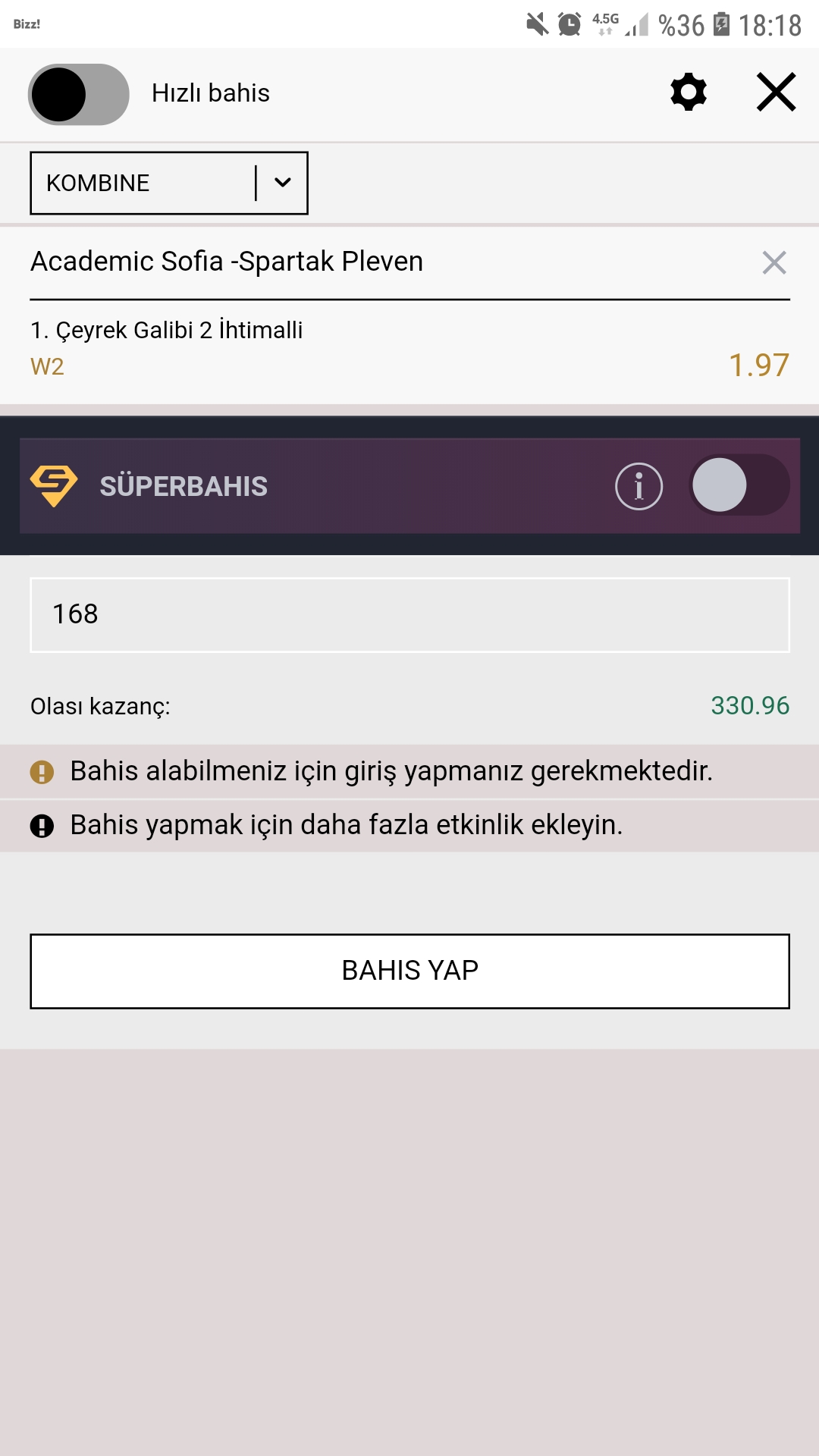Expand the KOMBINE bet type dropdown
The image size is (819, 1456).
click(x=169, y=183)
